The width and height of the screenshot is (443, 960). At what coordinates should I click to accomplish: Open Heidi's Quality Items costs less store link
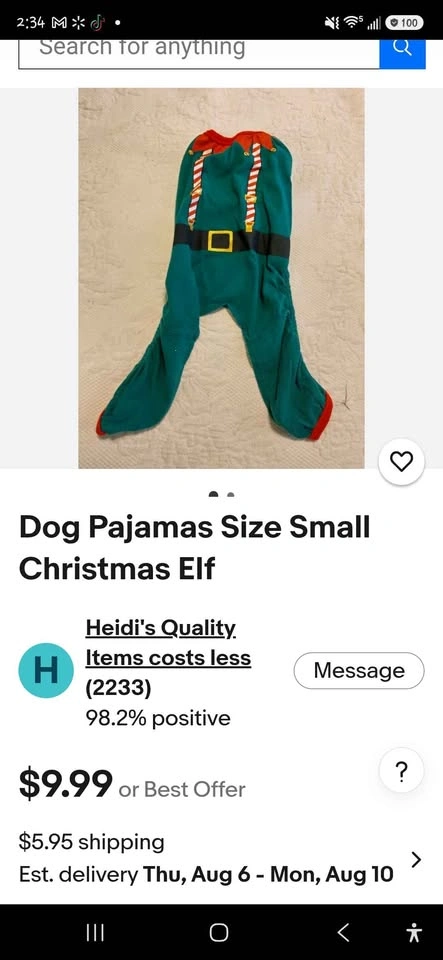168,643
